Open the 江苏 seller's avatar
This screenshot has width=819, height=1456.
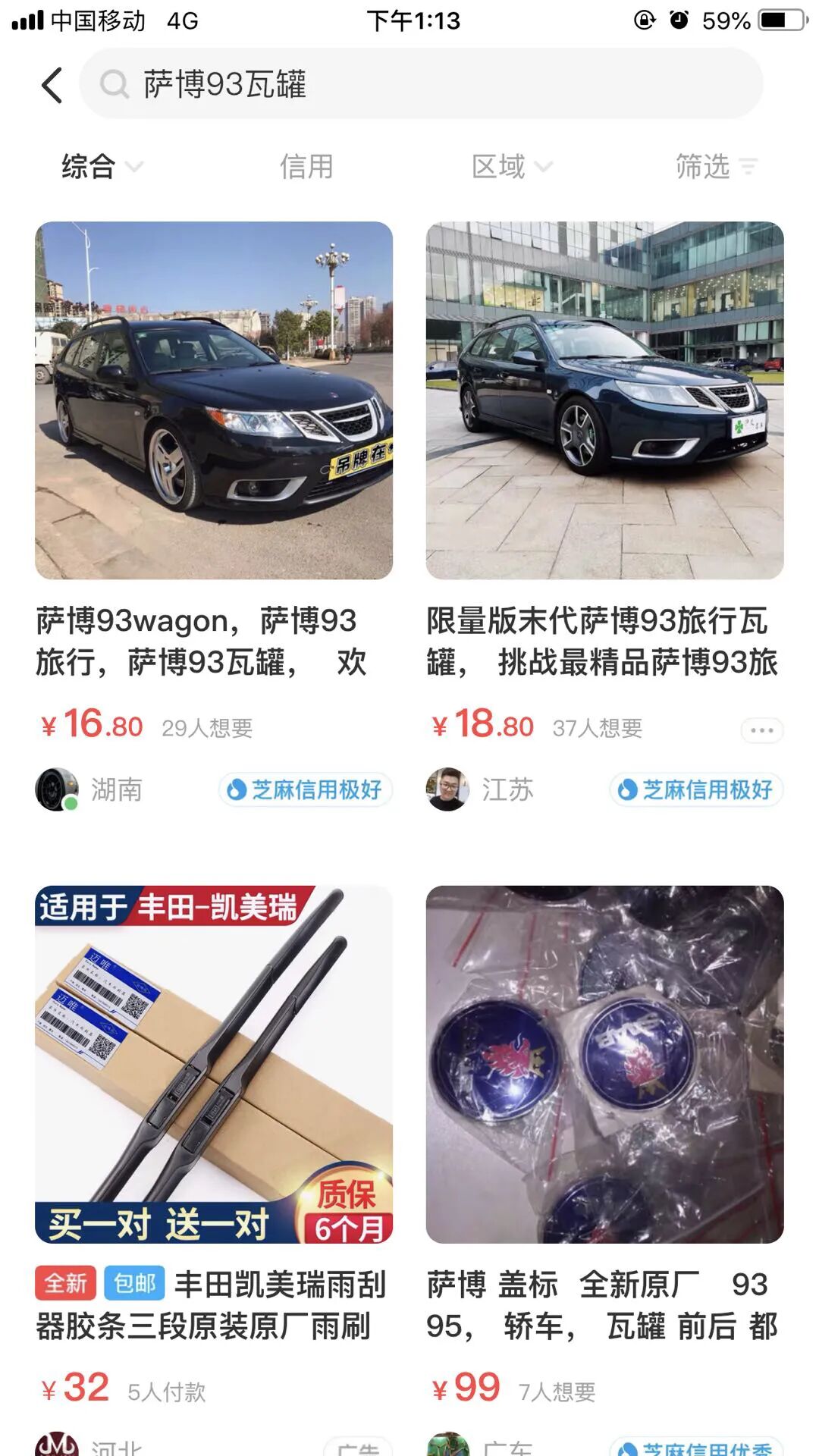tap(447, 789)
